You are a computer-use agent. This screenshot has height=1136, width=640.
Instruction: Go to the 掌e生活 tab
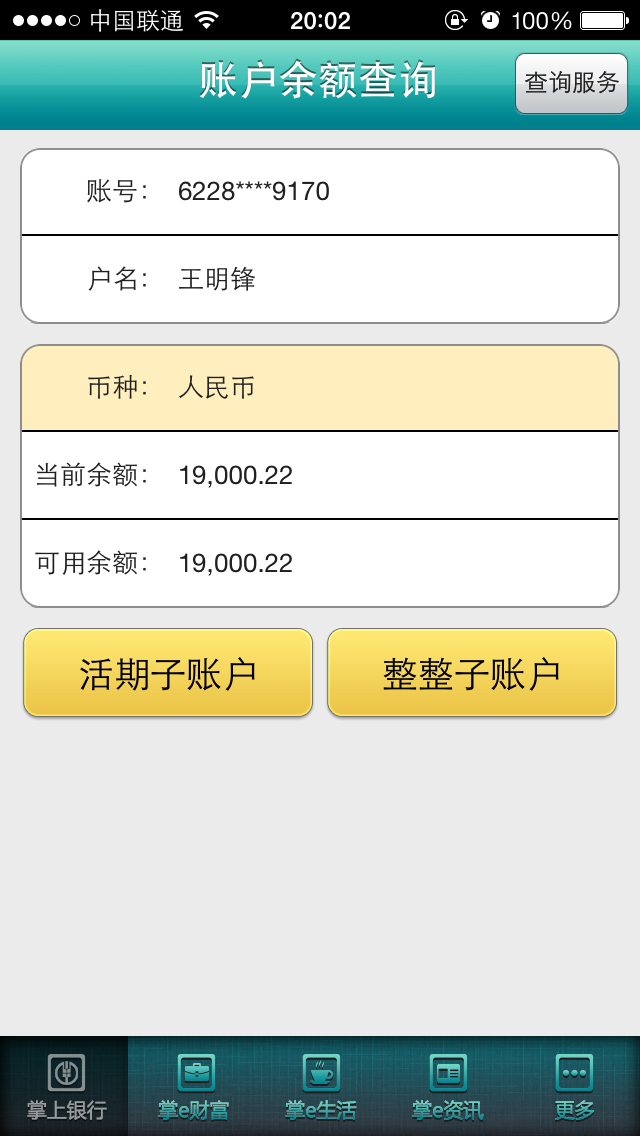click(x=320, y=1086)
